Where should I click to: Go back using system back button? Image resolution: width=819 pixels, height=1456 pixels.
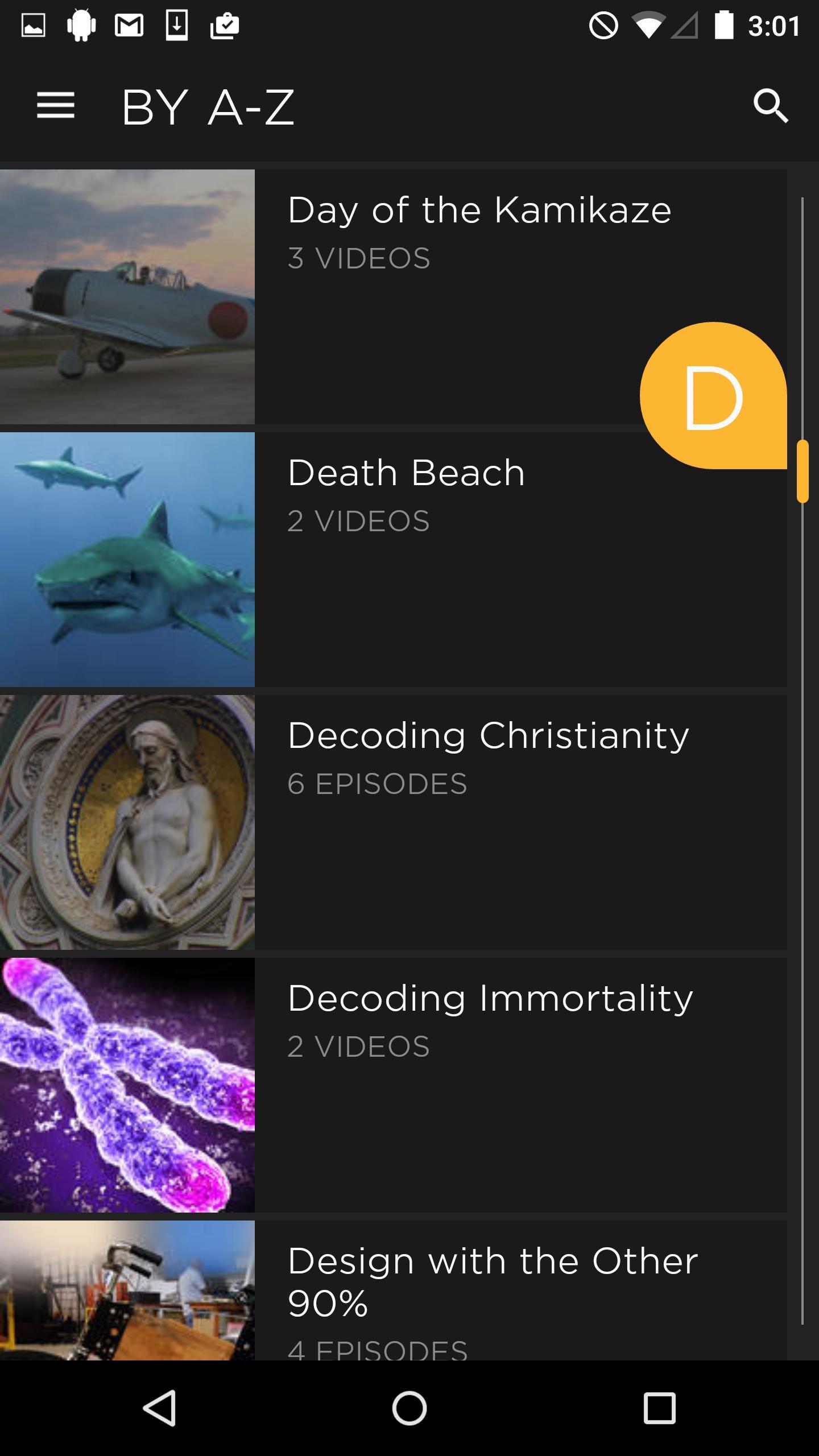(159, 1408)
